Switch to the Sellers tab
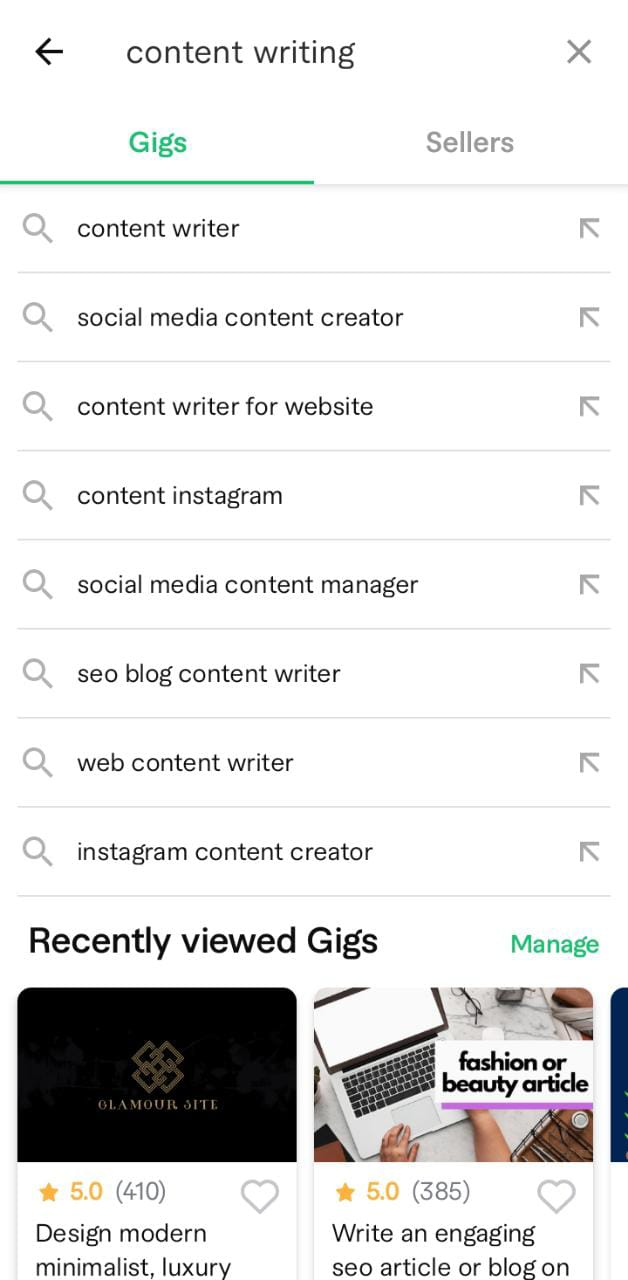The height and width of the screenshot is (1280, 628). 470,143
